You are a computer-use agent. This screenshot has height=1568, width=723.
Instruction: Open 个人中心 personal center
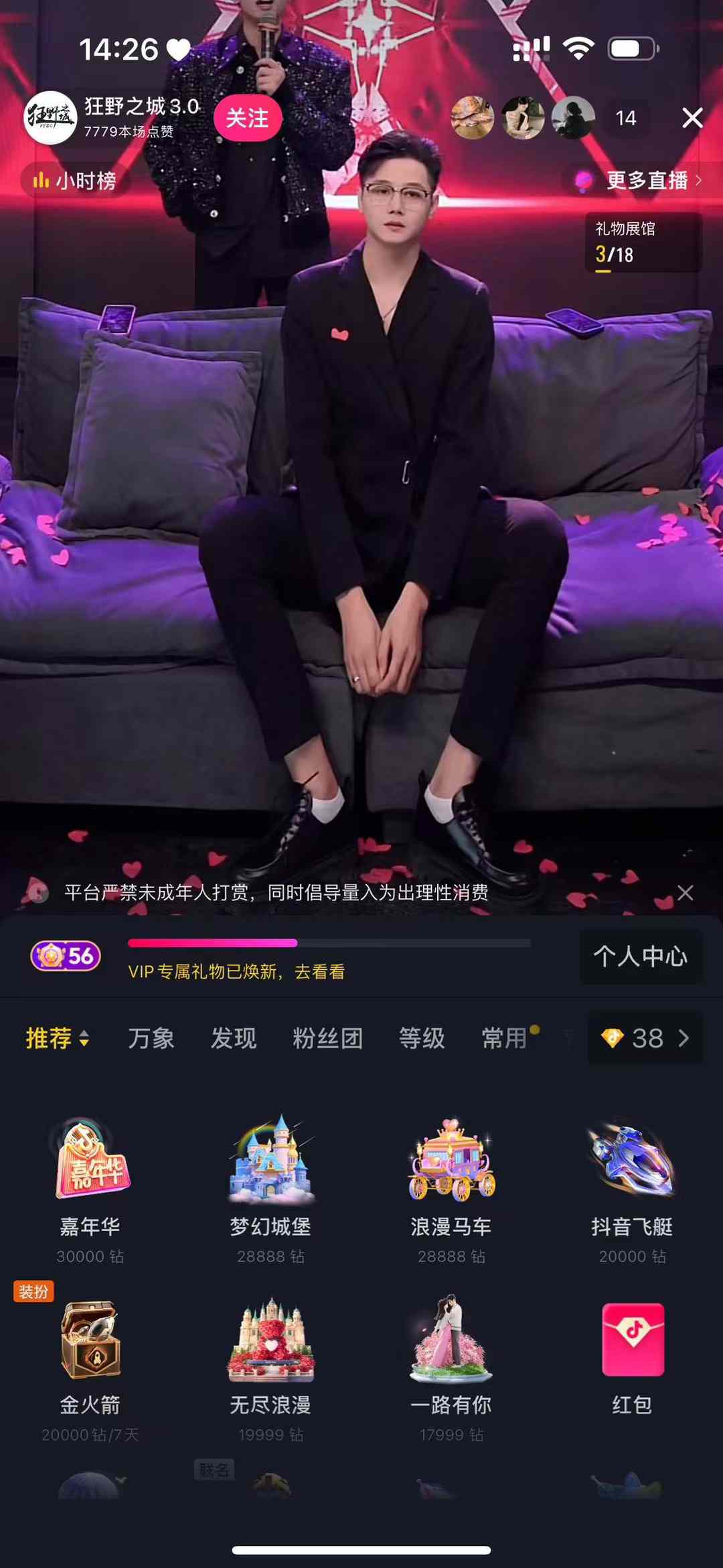[641, 956]
